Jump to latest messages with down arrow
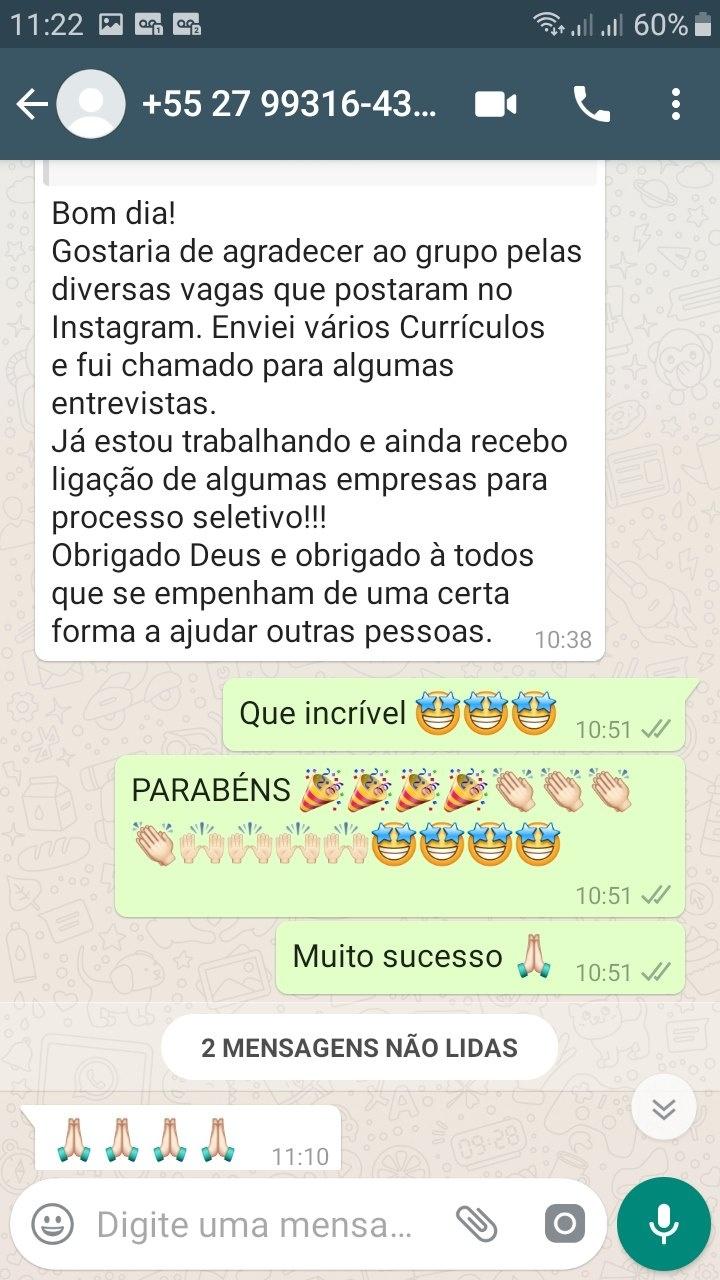The height and width of the screenshot is (1280, 720). 664,1107
